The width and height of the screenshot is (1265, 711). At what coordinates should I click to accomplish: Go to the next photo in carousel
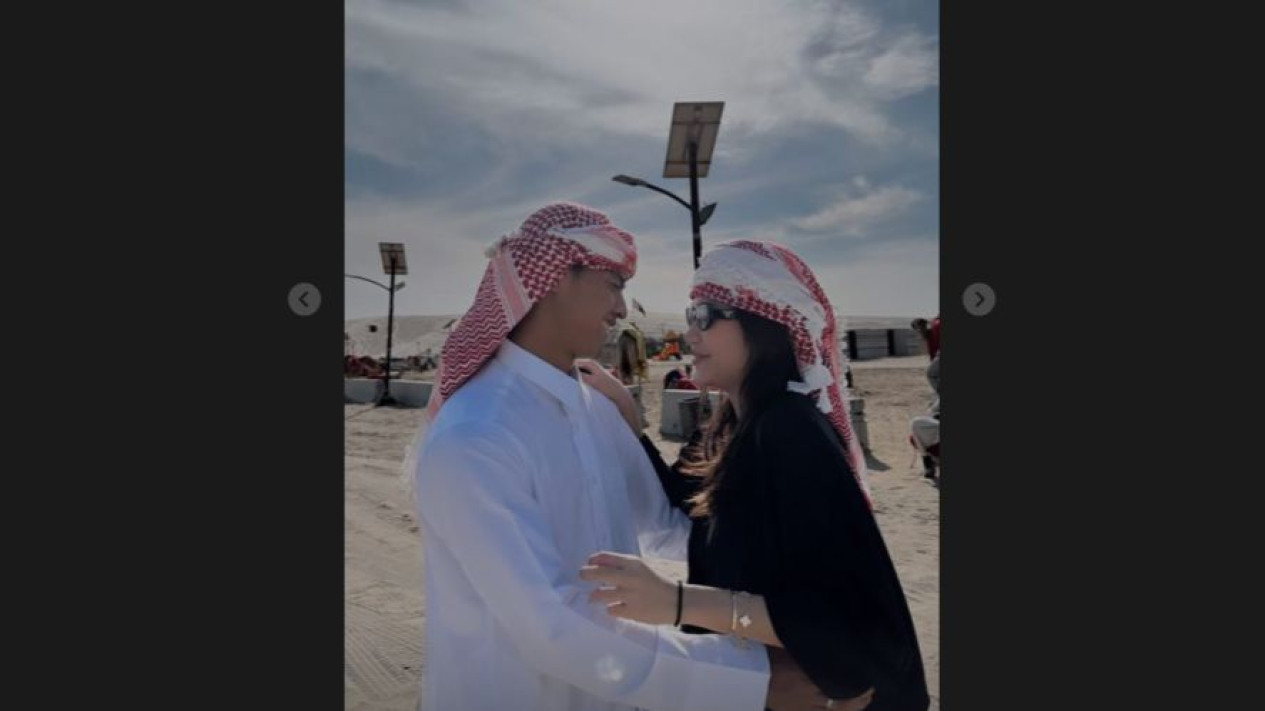978,299
